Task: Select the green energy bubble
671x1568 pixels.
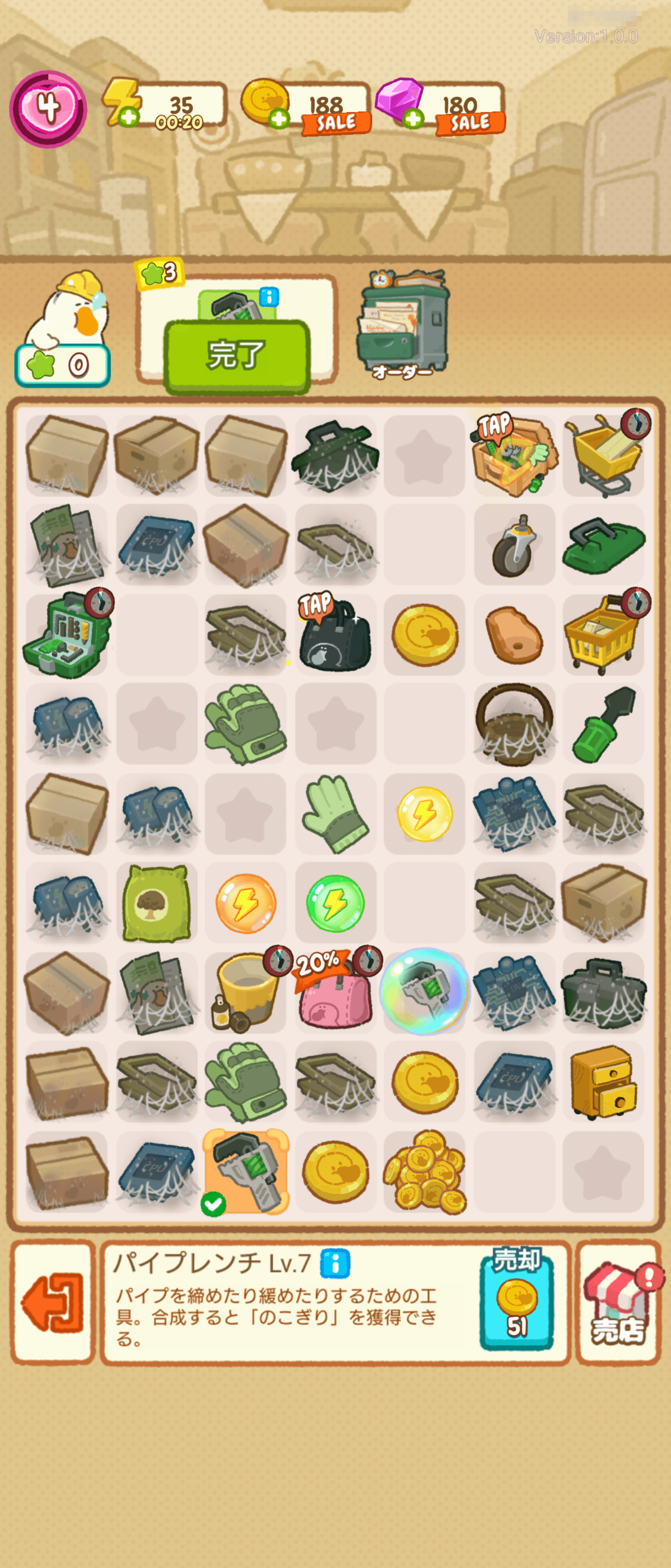Action: click(x=335, y=903)
